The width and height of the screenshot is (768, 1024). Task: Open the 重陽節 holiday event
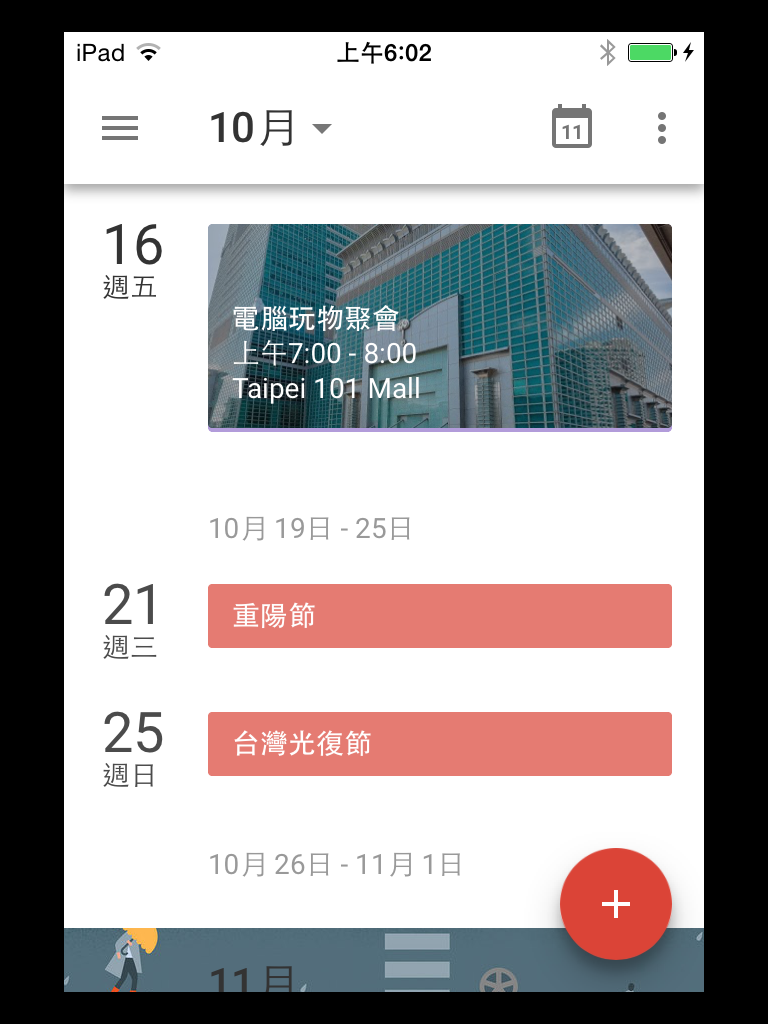[x=440, y=616]
